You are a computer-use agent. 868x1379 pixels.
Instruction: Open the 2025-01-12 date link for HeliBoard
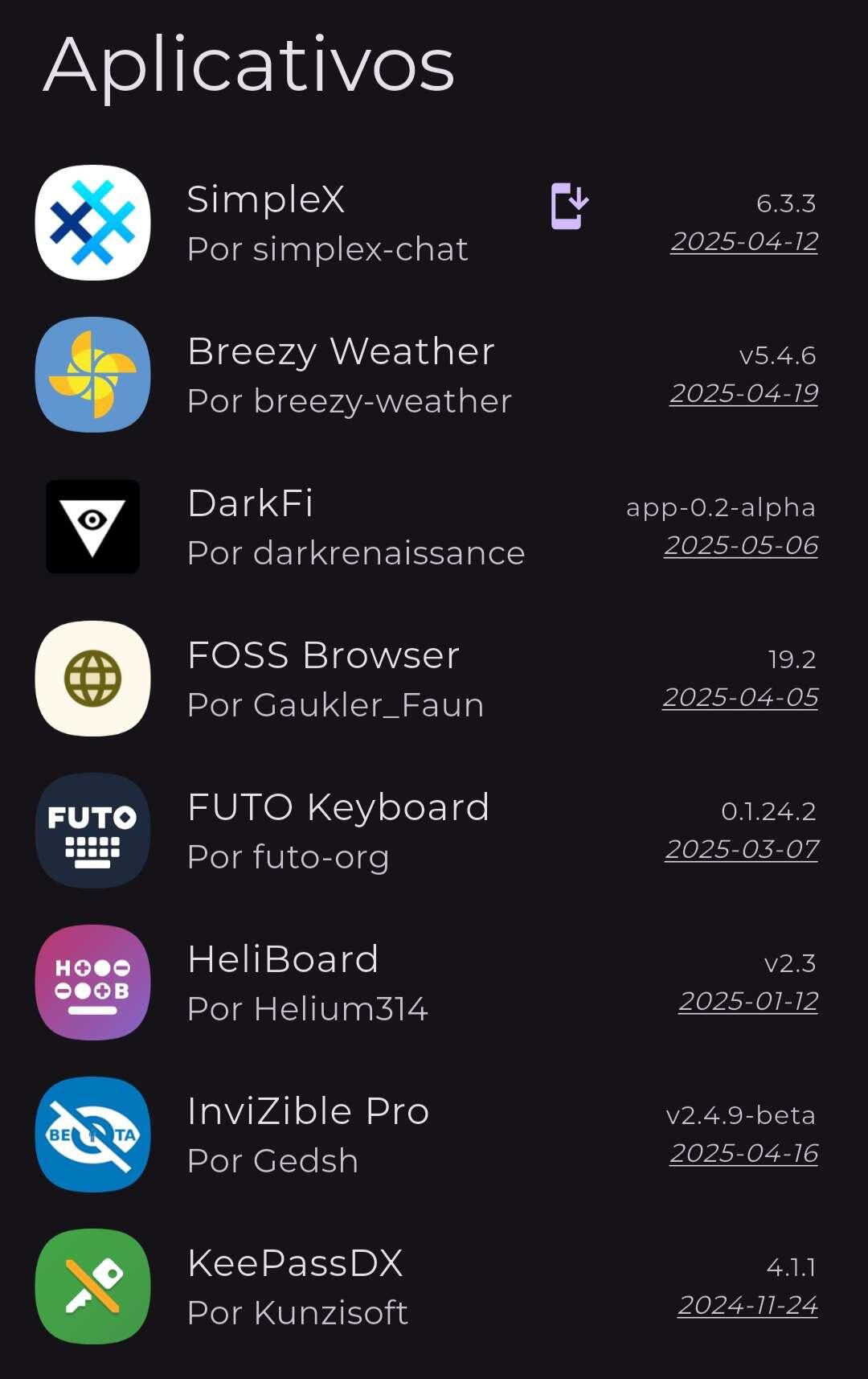(x=748, y=1001)
